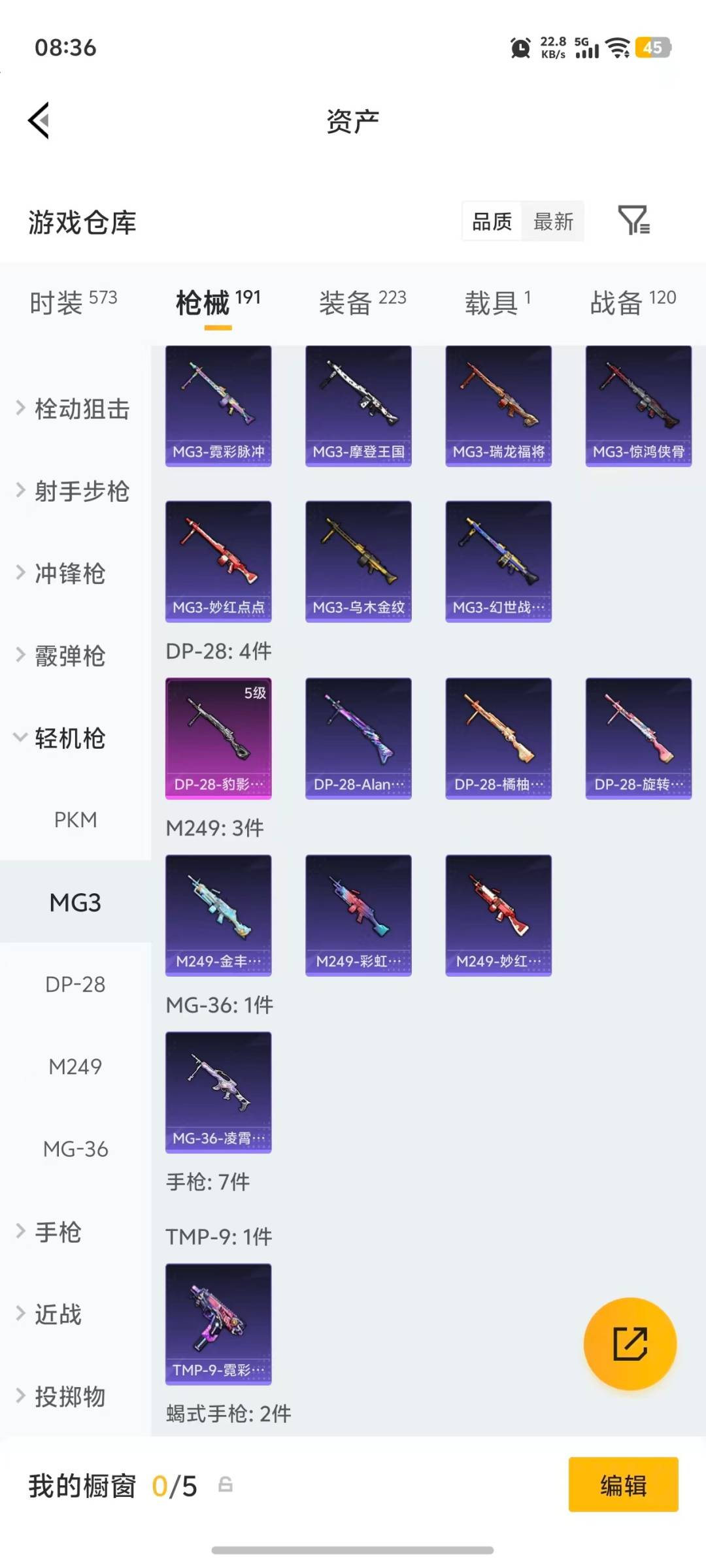Tap the 编辑 button

[x=623, y=1485]
